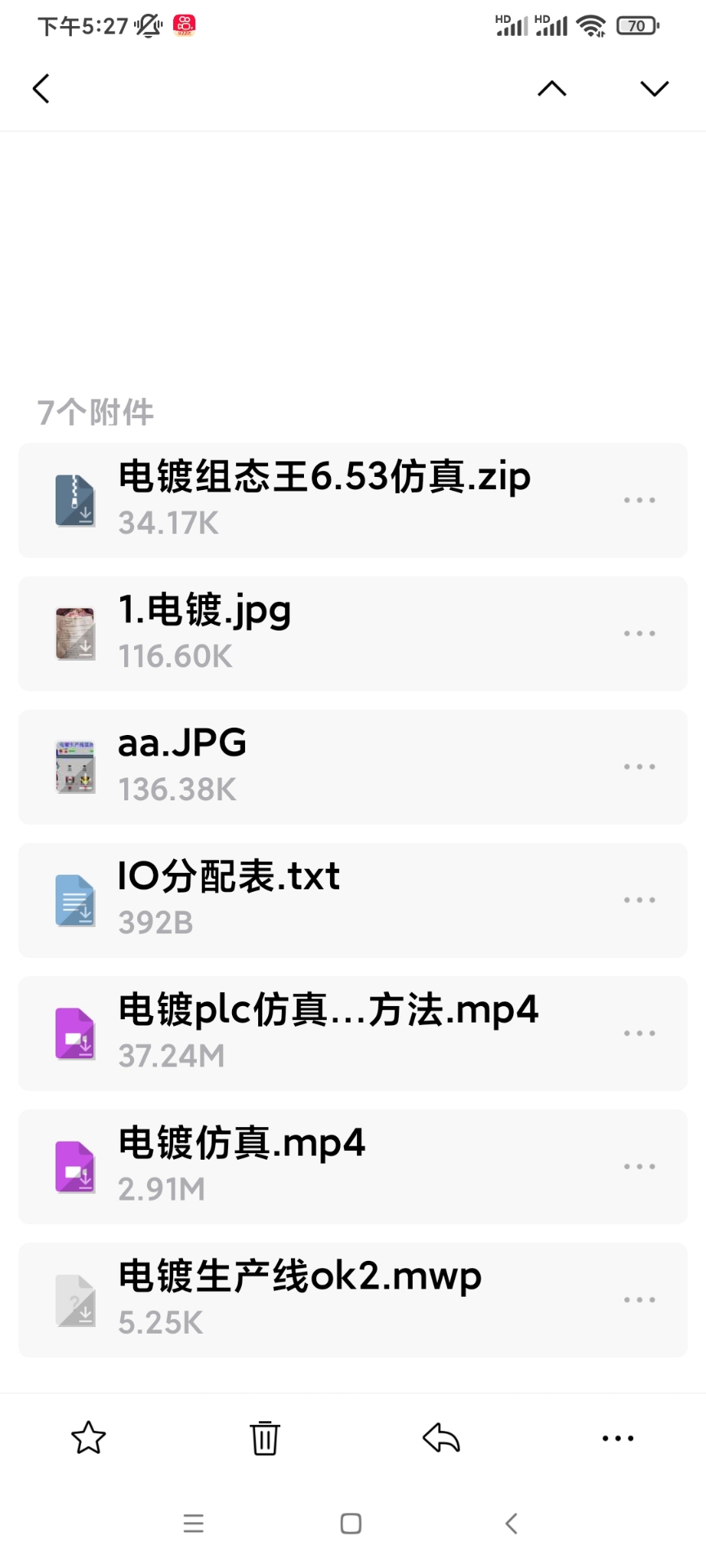Show more options for 电镀仿真.mp4
Image resolution: width=706 pixels, height=1568 pixels.
click(x=639, y=1166)
